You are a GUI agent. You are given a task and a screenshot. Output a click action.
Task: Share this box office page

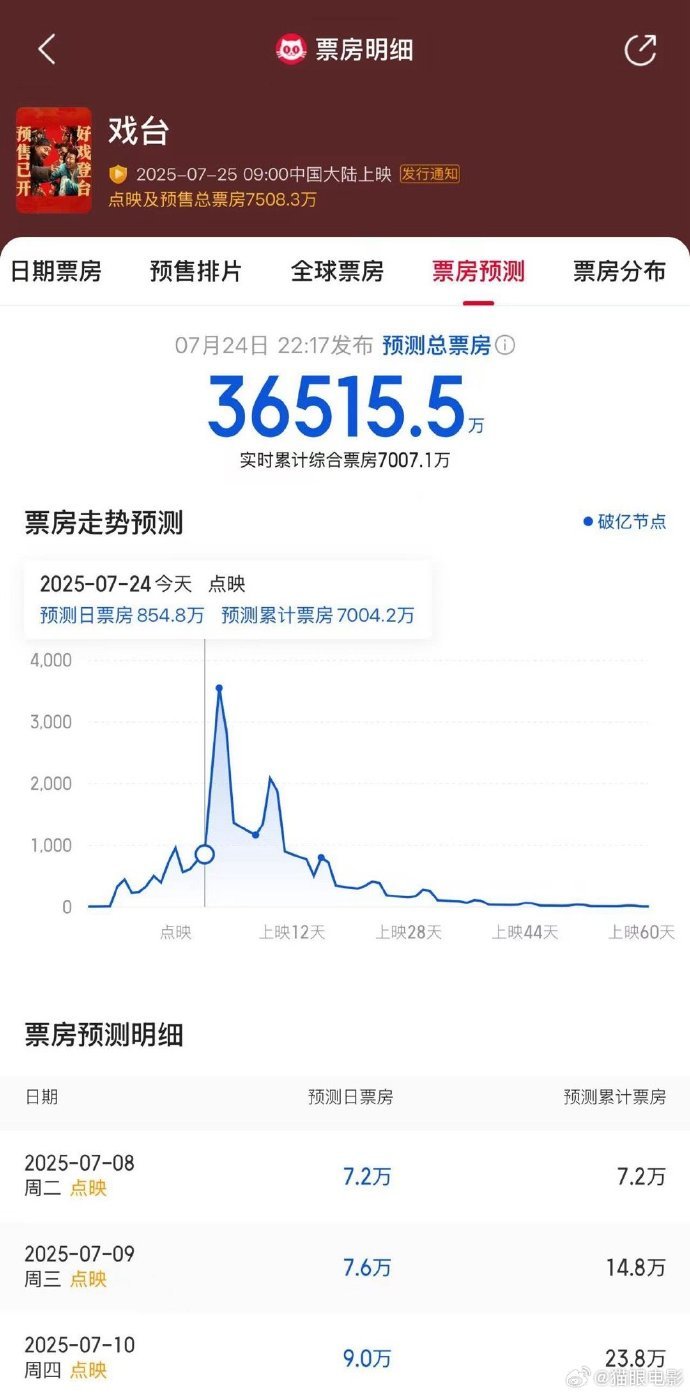tap(640, 49)
